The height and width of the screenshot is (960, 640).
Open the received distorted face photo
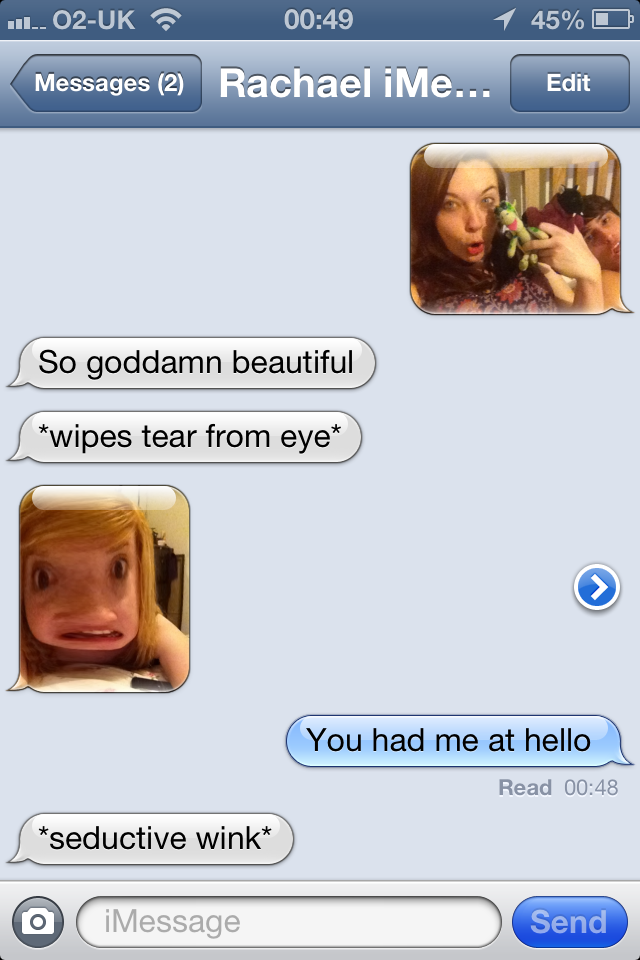pos(105,589)
